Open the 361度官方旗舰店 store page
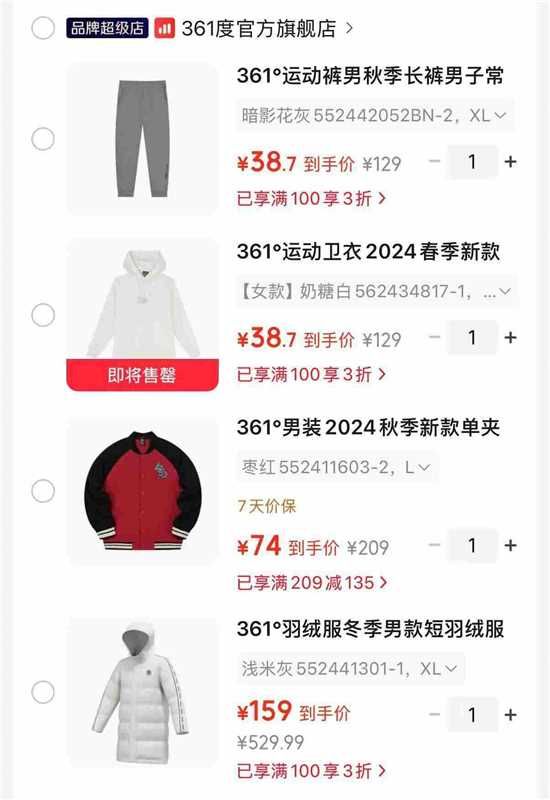Viewport: 550px width, 800px height. (x=267, y=28)
